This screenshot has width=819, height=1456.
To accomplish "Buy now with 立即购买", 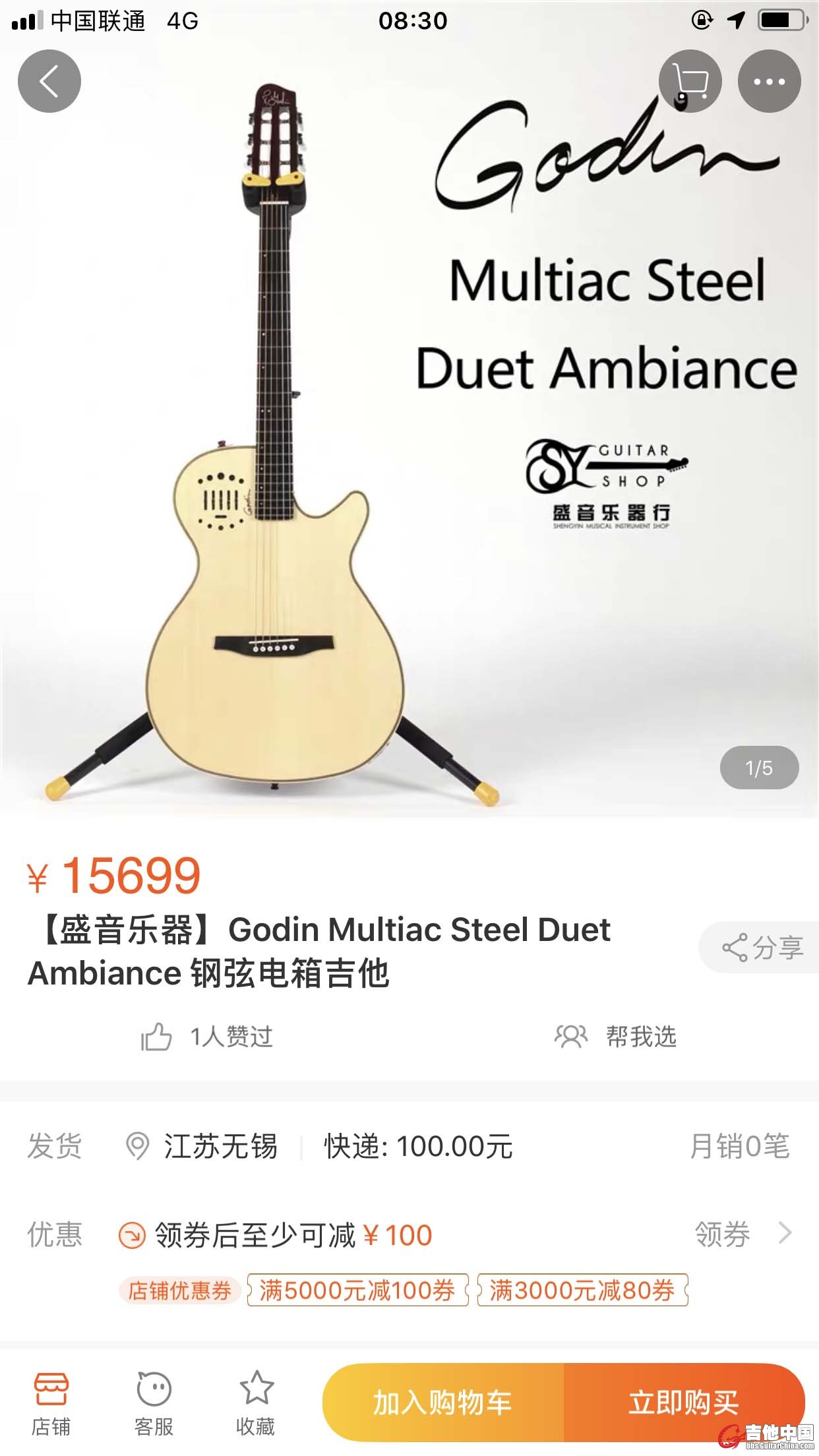I will (683, 1402).
